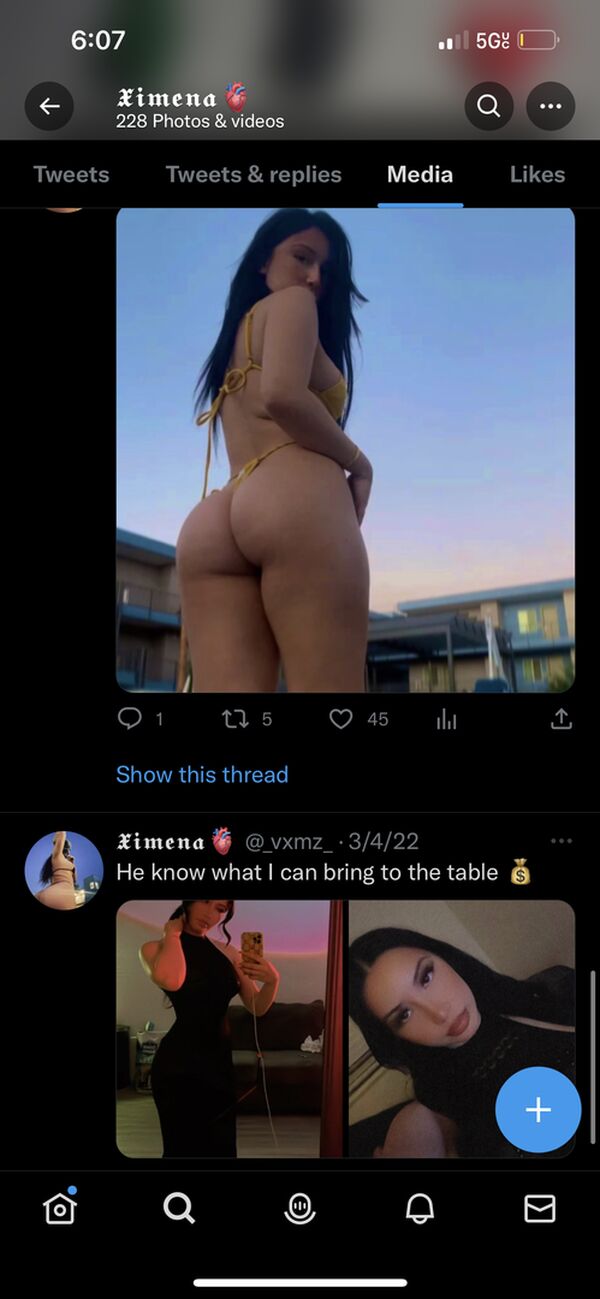Compose a new tweet
The width and height of the screenshot is (600, 1299).
click(x=538, y=1109)
